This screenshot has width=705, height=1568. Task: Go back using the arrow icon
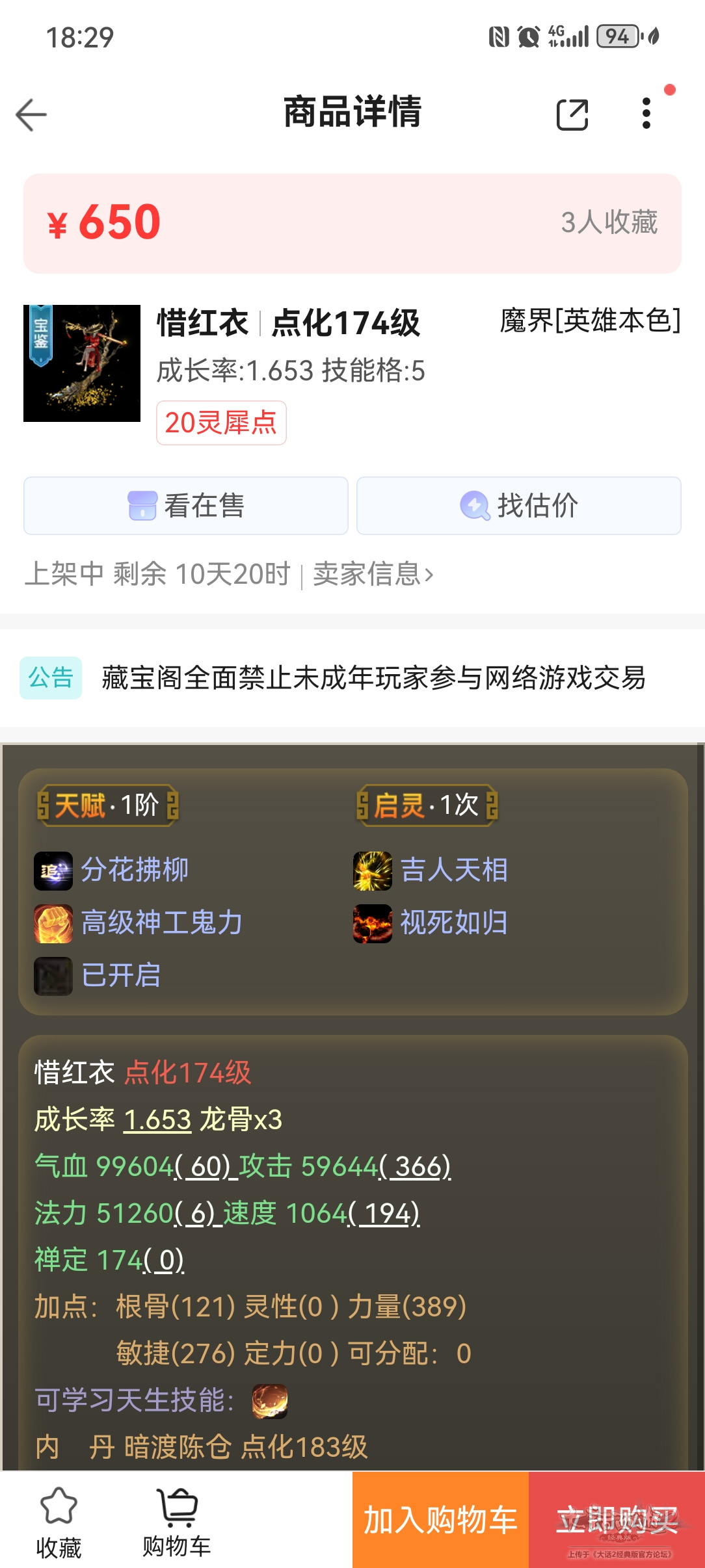[31, 115]
